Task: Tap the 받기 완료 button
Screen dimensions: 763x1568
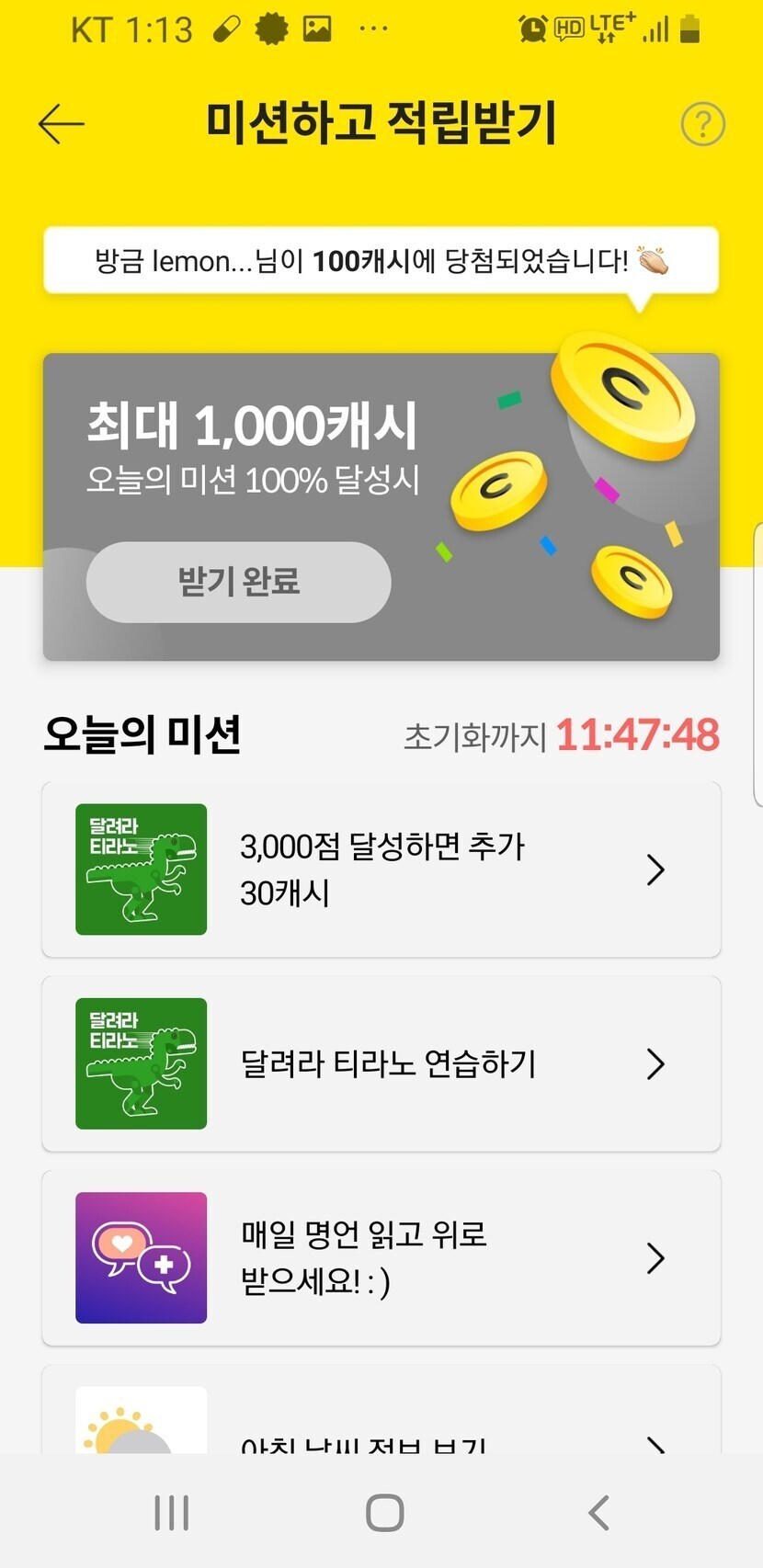Action: [x=238, y=582]
